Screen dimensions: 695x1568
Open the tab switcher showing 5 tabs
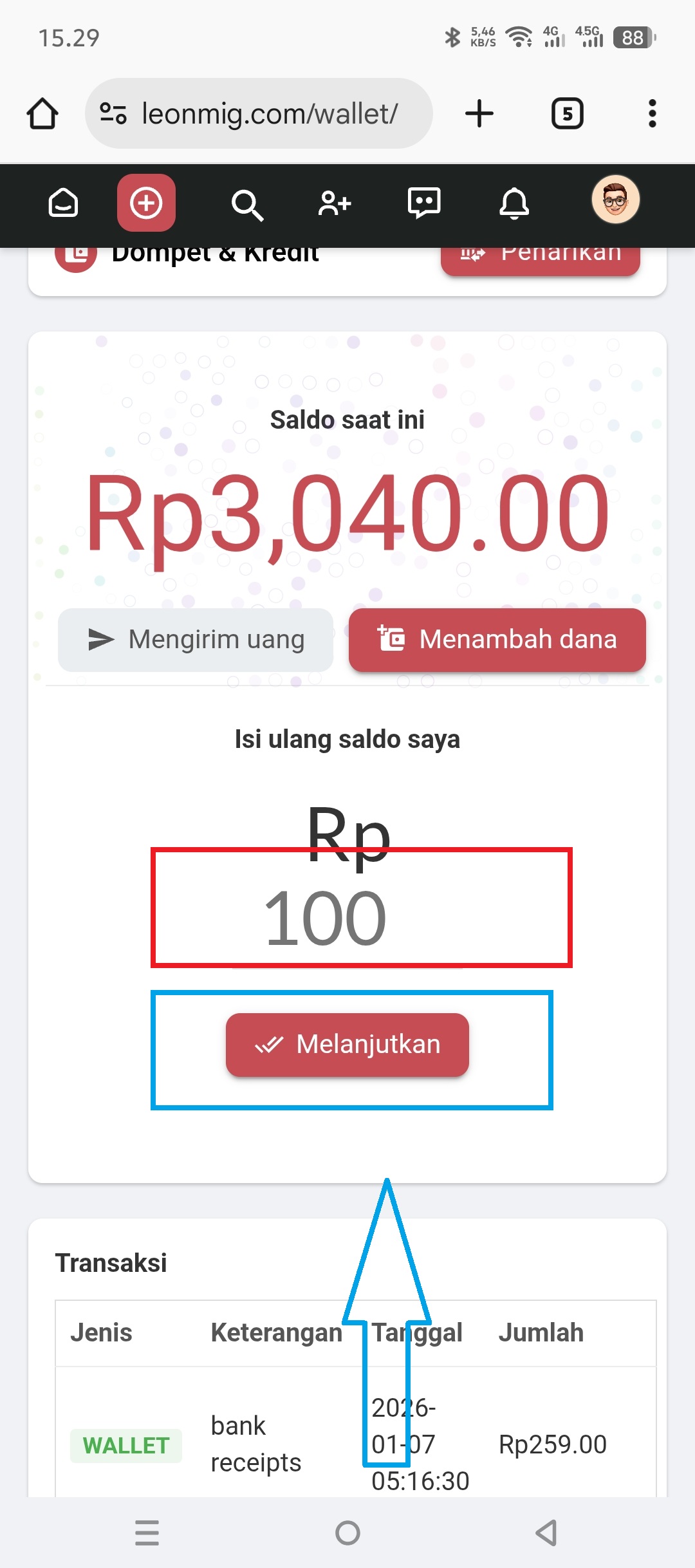[x=567, y=114]
